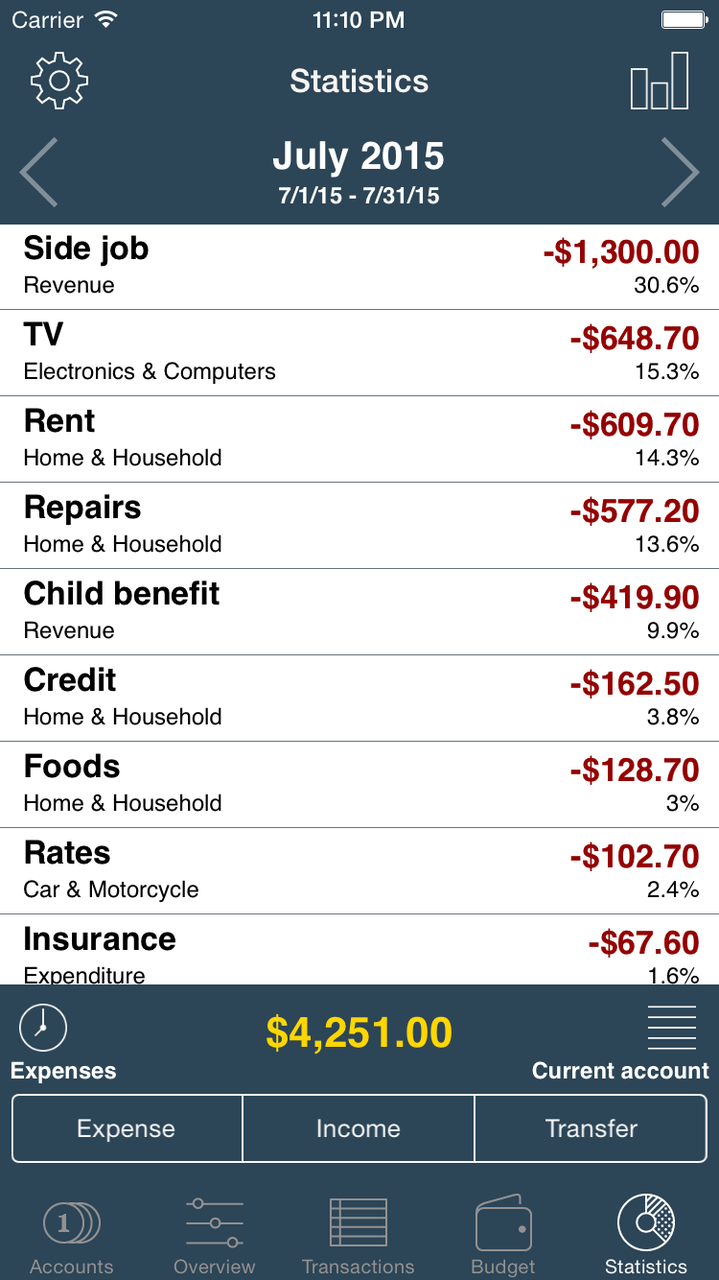Tap the Expenses clock icon

[42, 1027]
